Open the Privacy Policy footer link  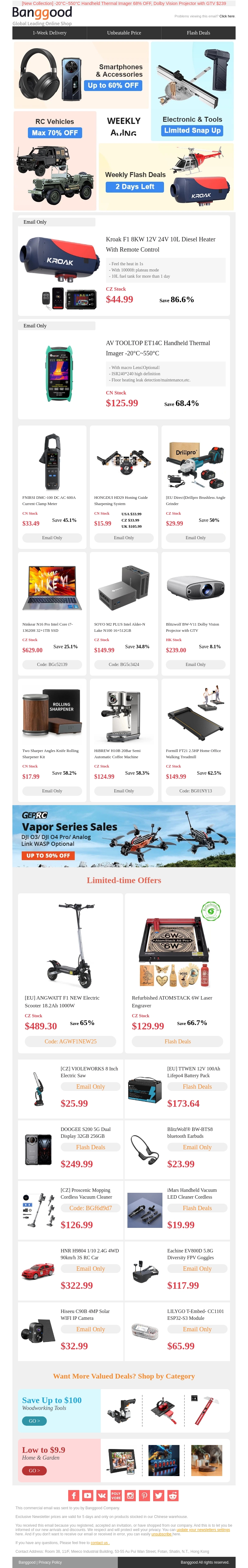pos(50,1562)
